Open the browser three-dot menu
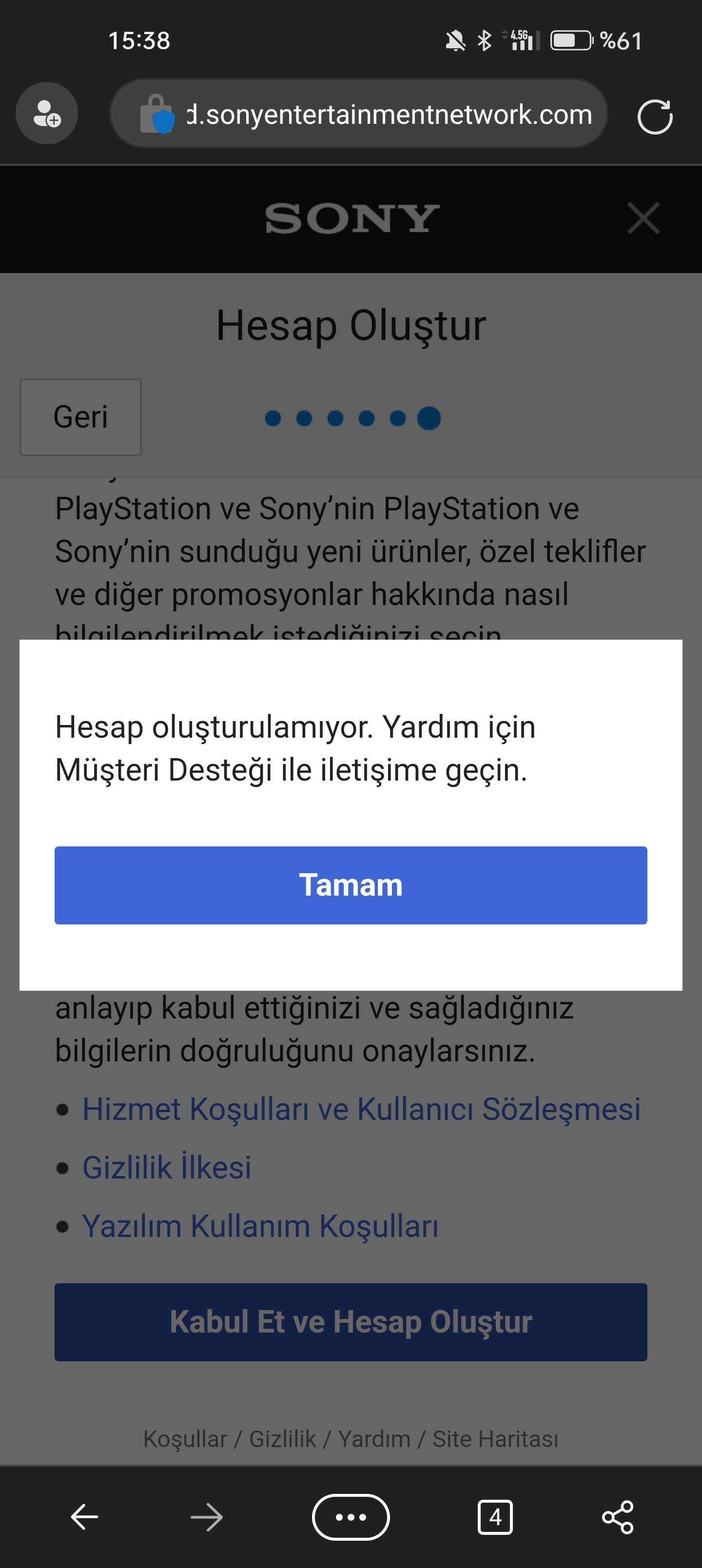This screenshot has height=1568, width=702. (x=351, y=1517)
